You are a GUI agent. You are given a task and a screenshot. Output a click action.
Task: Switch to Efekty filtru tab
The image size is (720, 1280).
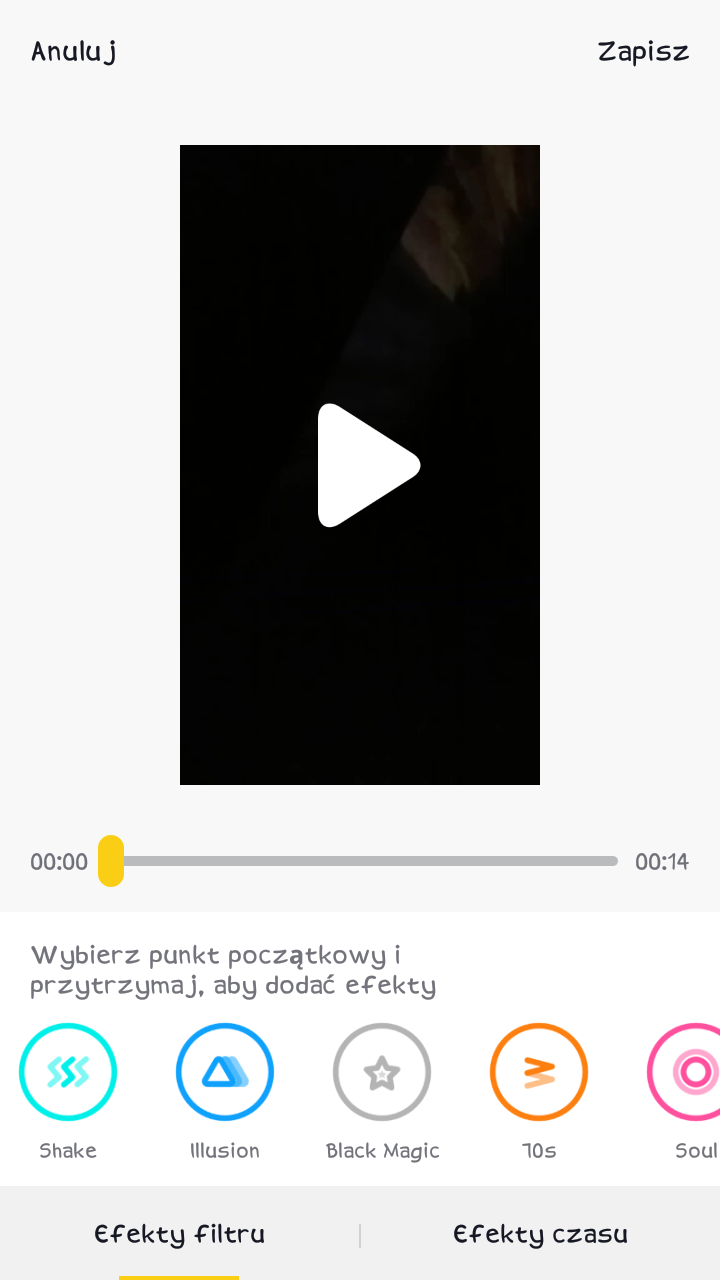[x=180, y=1234]
